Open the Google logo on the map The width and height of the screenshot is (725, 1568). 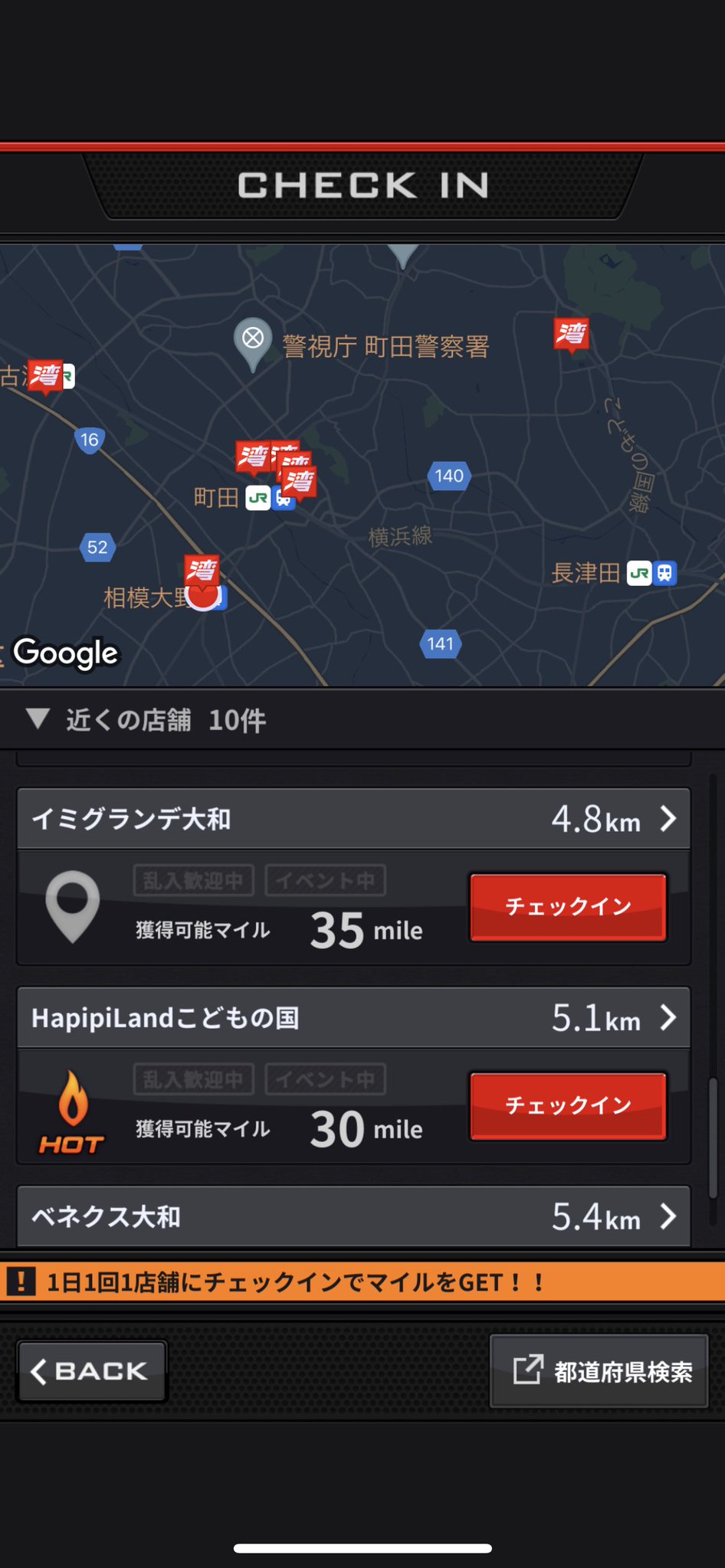click(x=66, y=653)
